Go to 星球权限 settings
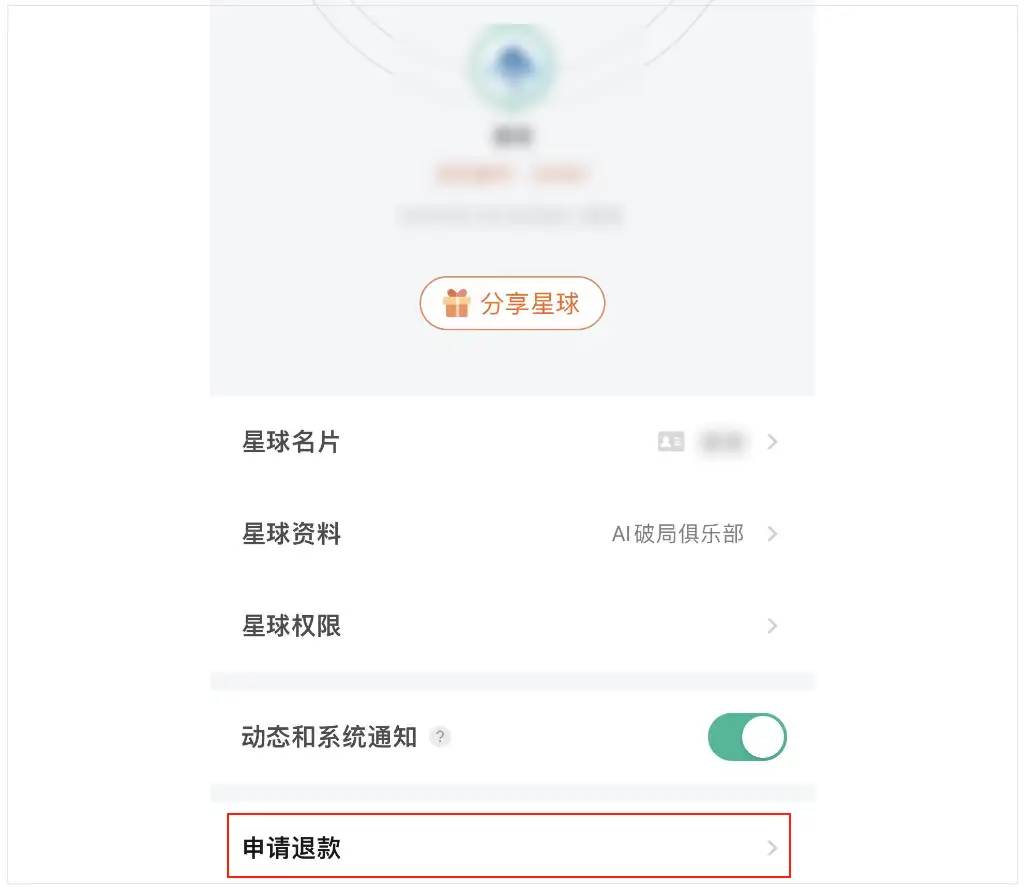1025x887 pixels. click(511, 626)
